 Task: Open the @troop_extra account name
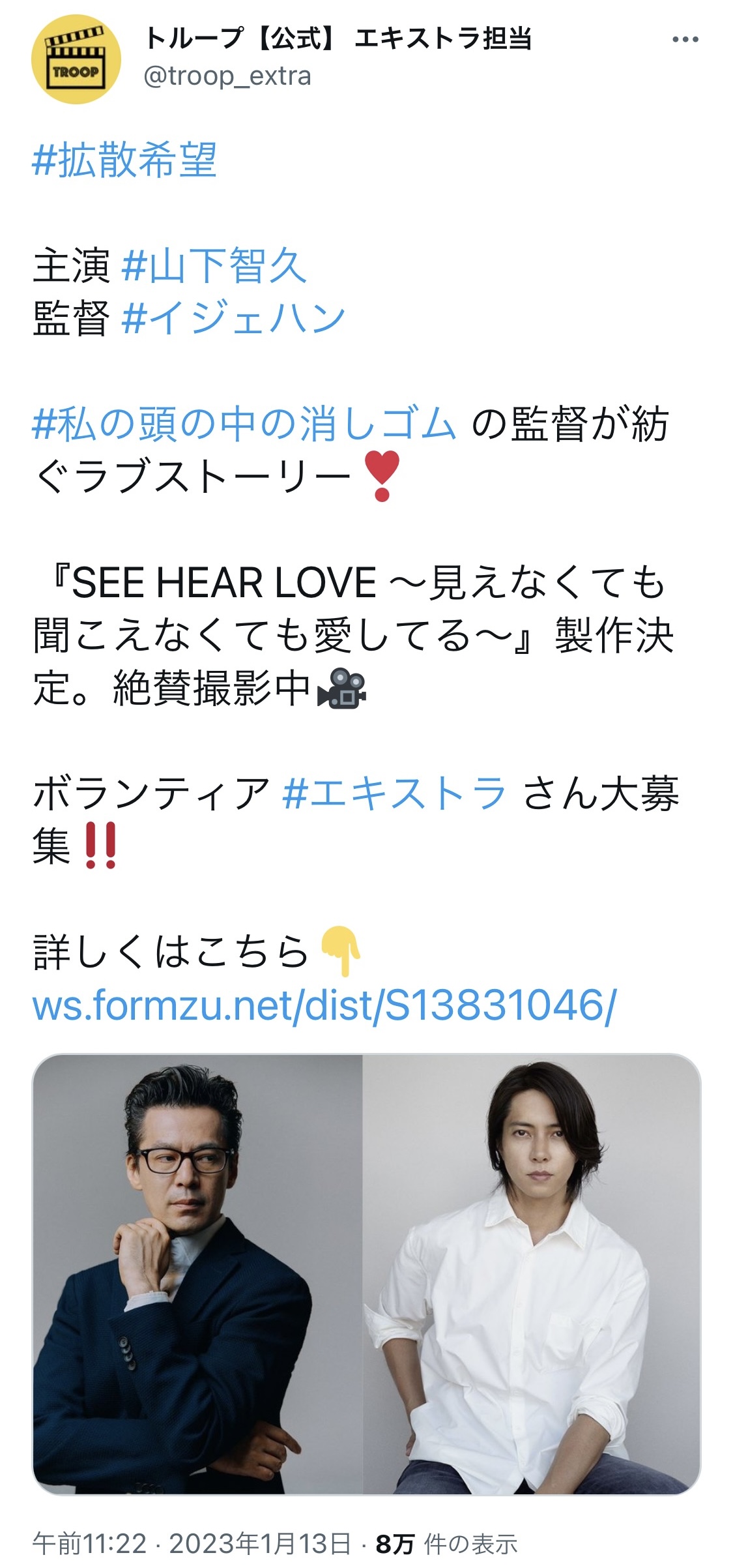227,76
